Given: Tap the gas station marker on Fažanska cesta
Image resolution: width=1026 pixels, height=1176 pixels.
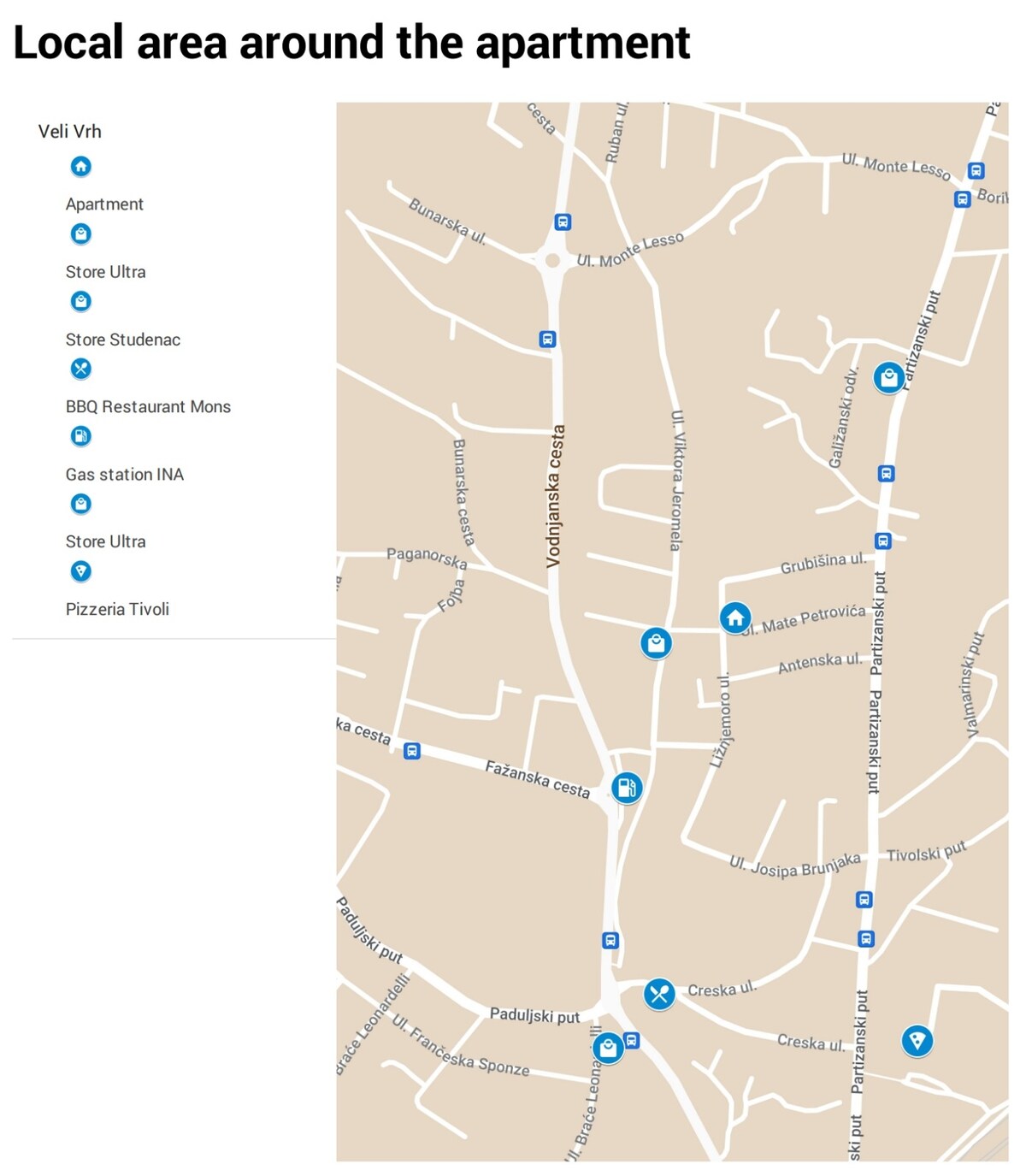Looking at the screenshot, I should pos(627,787).
